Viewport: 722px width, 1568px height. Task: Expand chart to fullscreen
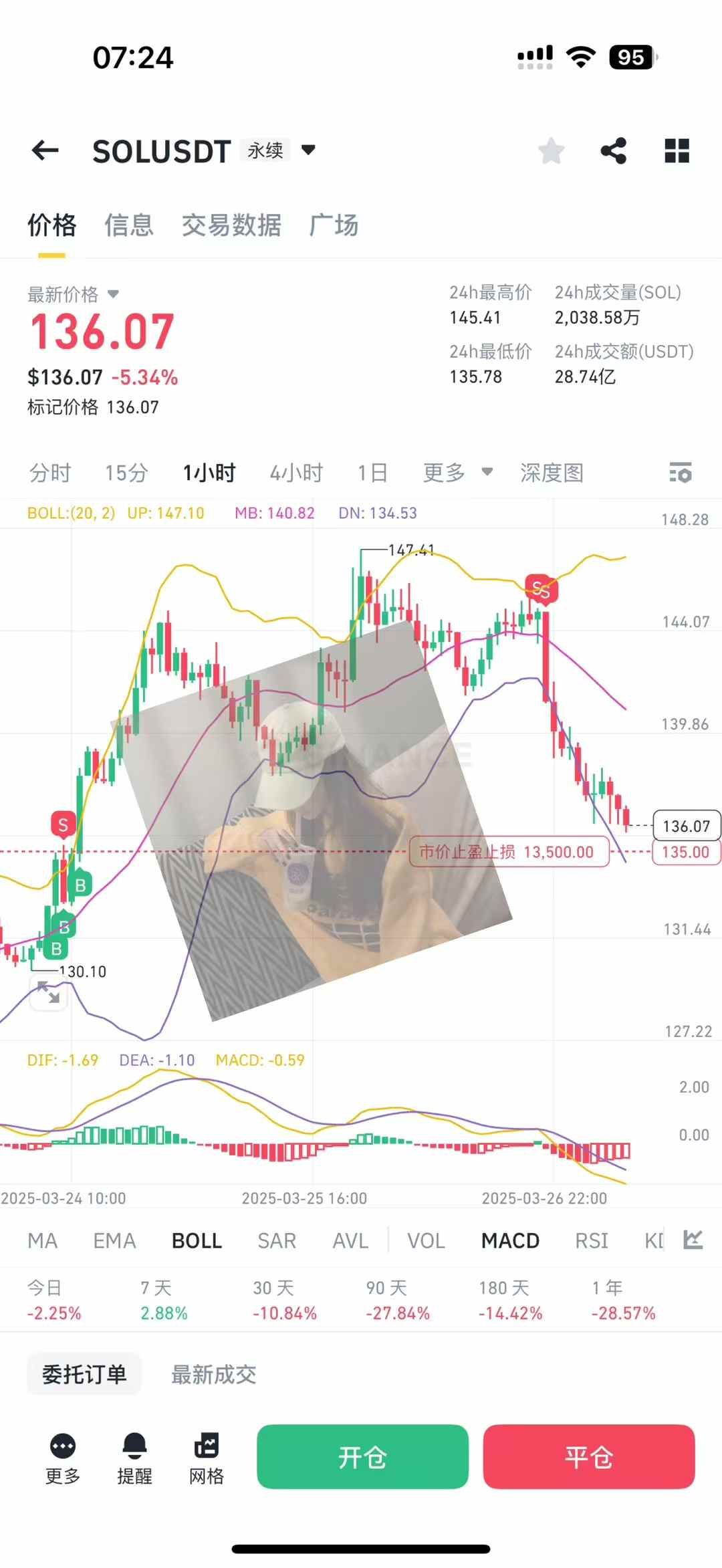pos(48,992)
